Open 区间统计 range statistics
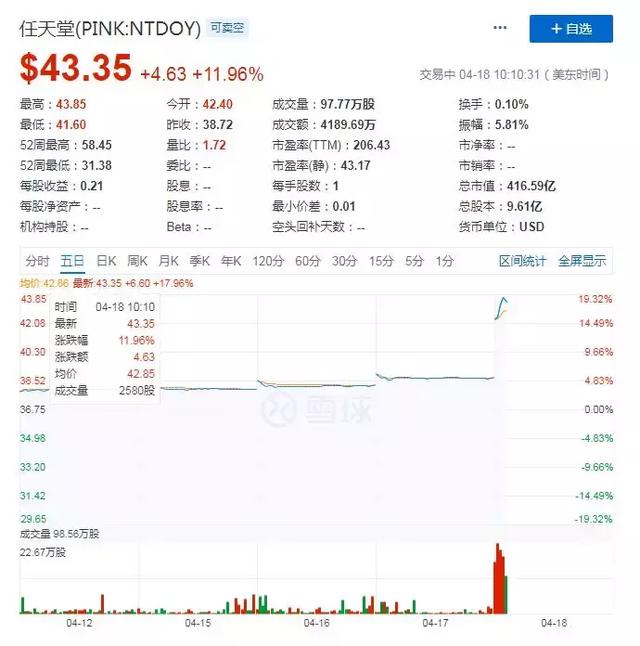Image resolution: width=640 pixels, height=646 pixels. coord(522,261)
